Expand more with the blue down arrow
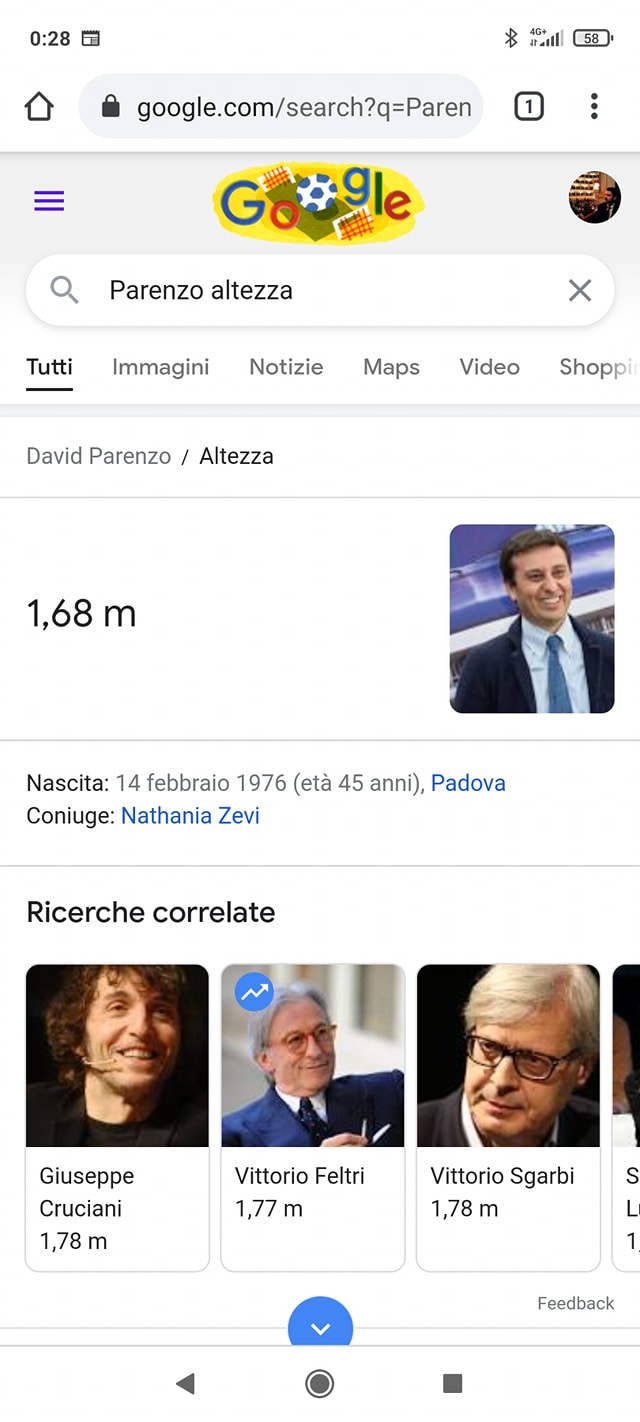The image size is (640, 1422). click(x=320, y=1326)
